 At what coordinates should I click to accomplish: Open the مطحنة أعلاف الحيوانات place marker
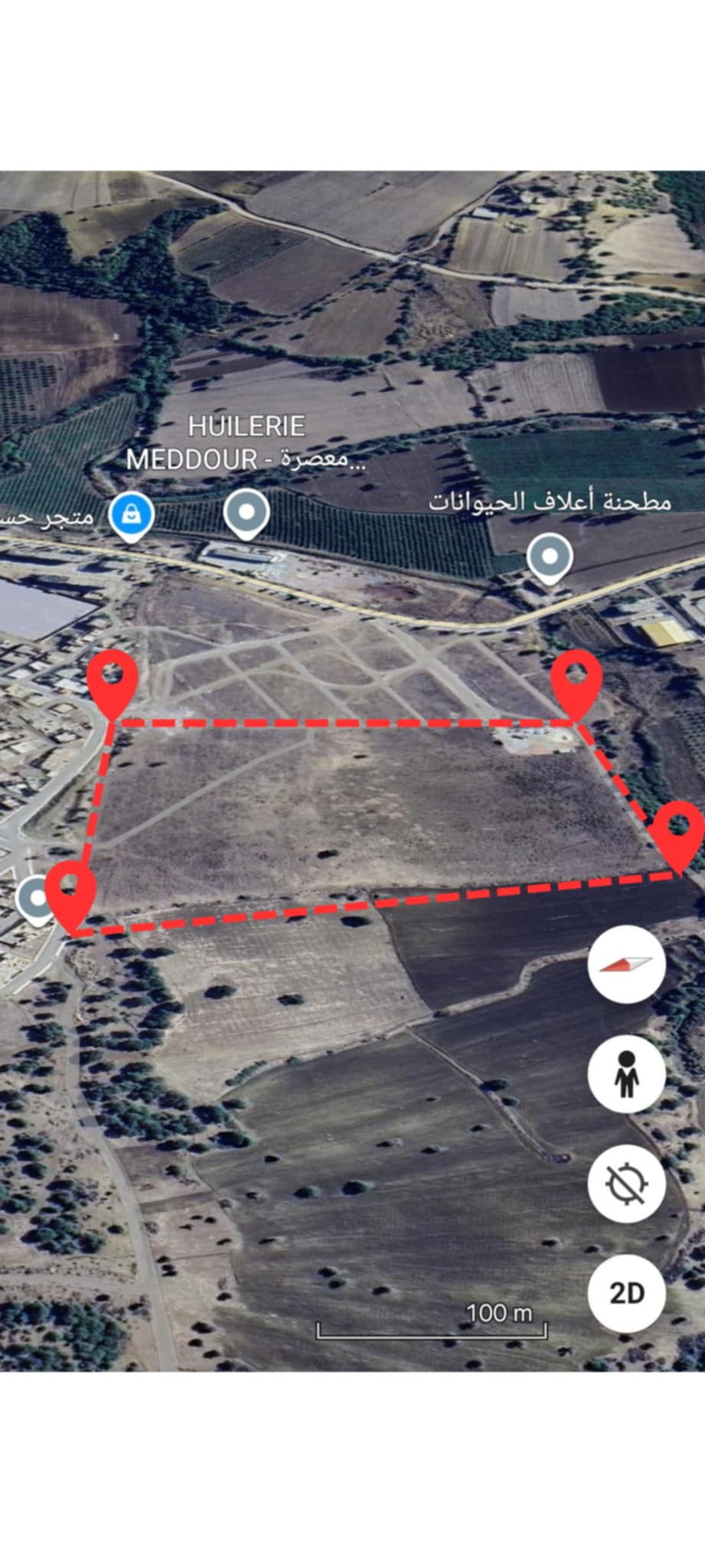tap(550, 559)
